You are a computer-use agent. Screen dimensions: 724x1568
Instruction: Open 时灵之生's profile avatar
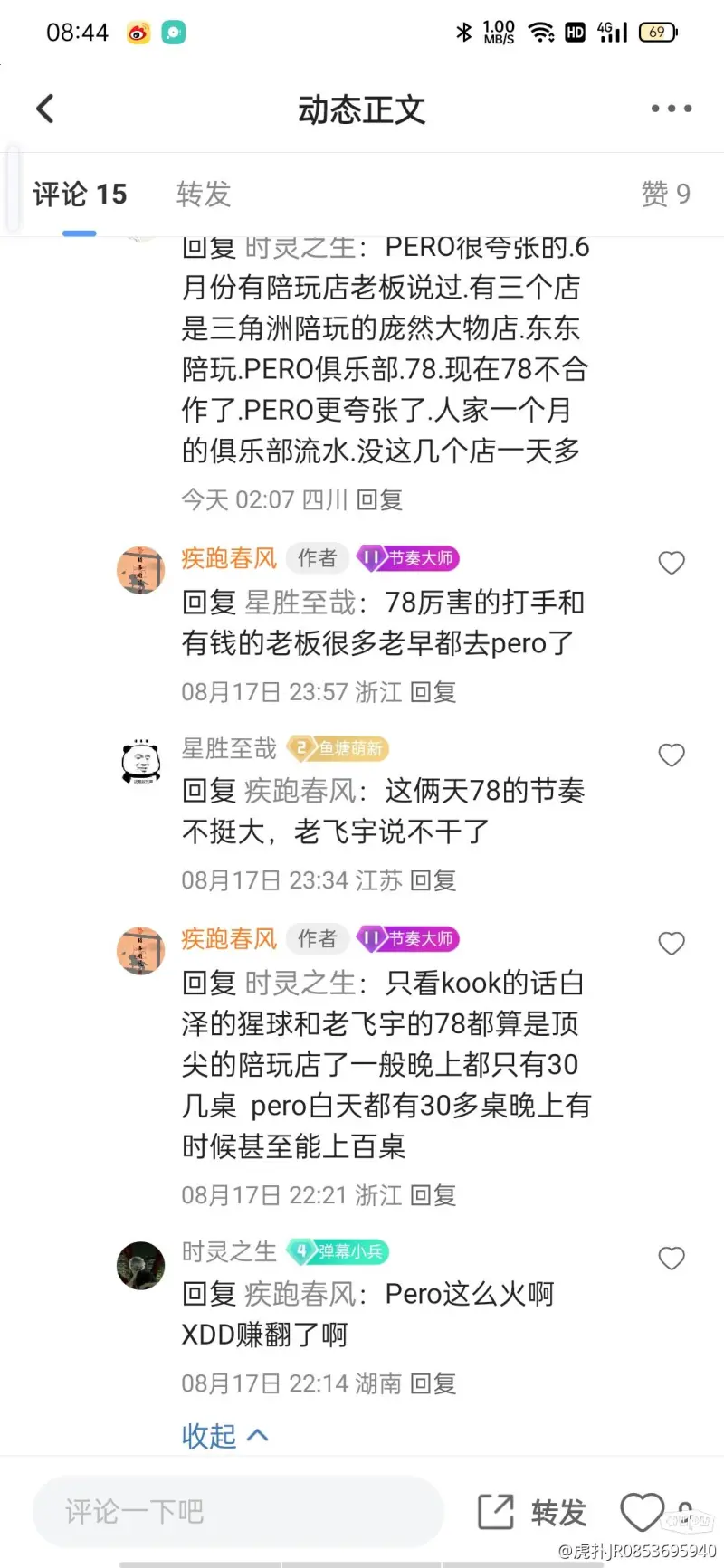[141, 1265]
